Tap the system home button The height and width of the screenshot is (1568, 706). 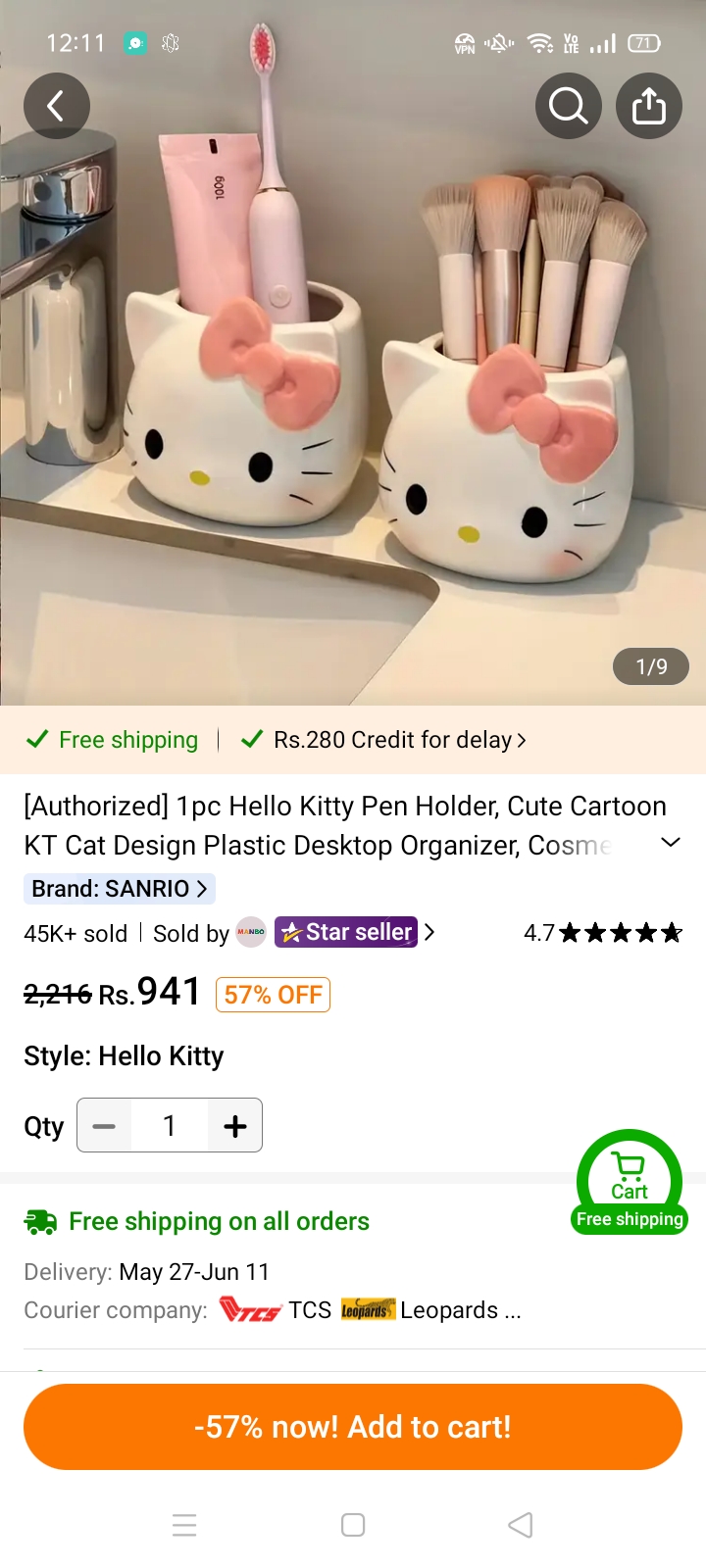tap(353, 1525)
